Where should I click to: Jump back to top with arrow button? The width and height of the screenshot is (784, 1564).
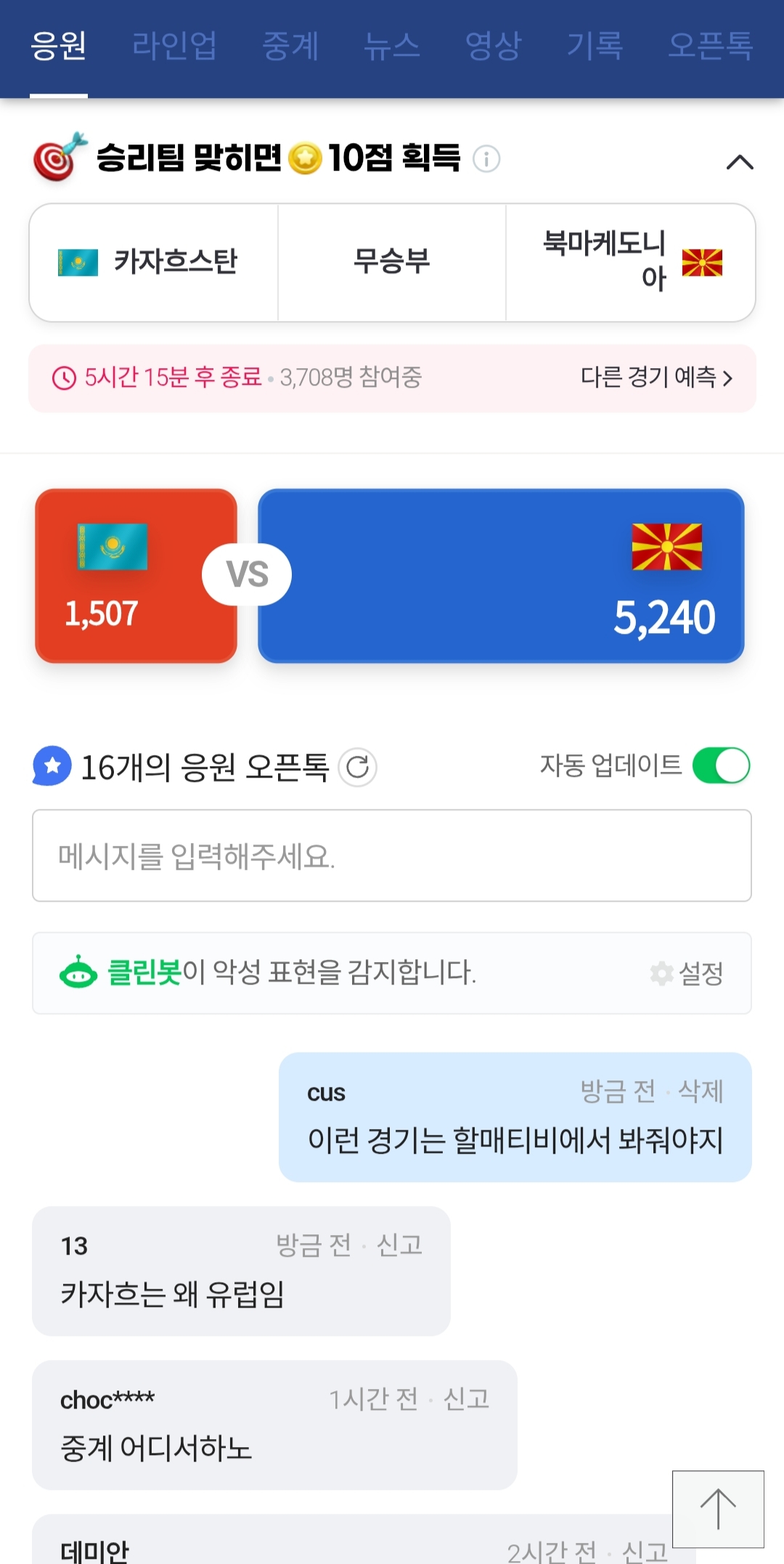tap(718, 1509)
